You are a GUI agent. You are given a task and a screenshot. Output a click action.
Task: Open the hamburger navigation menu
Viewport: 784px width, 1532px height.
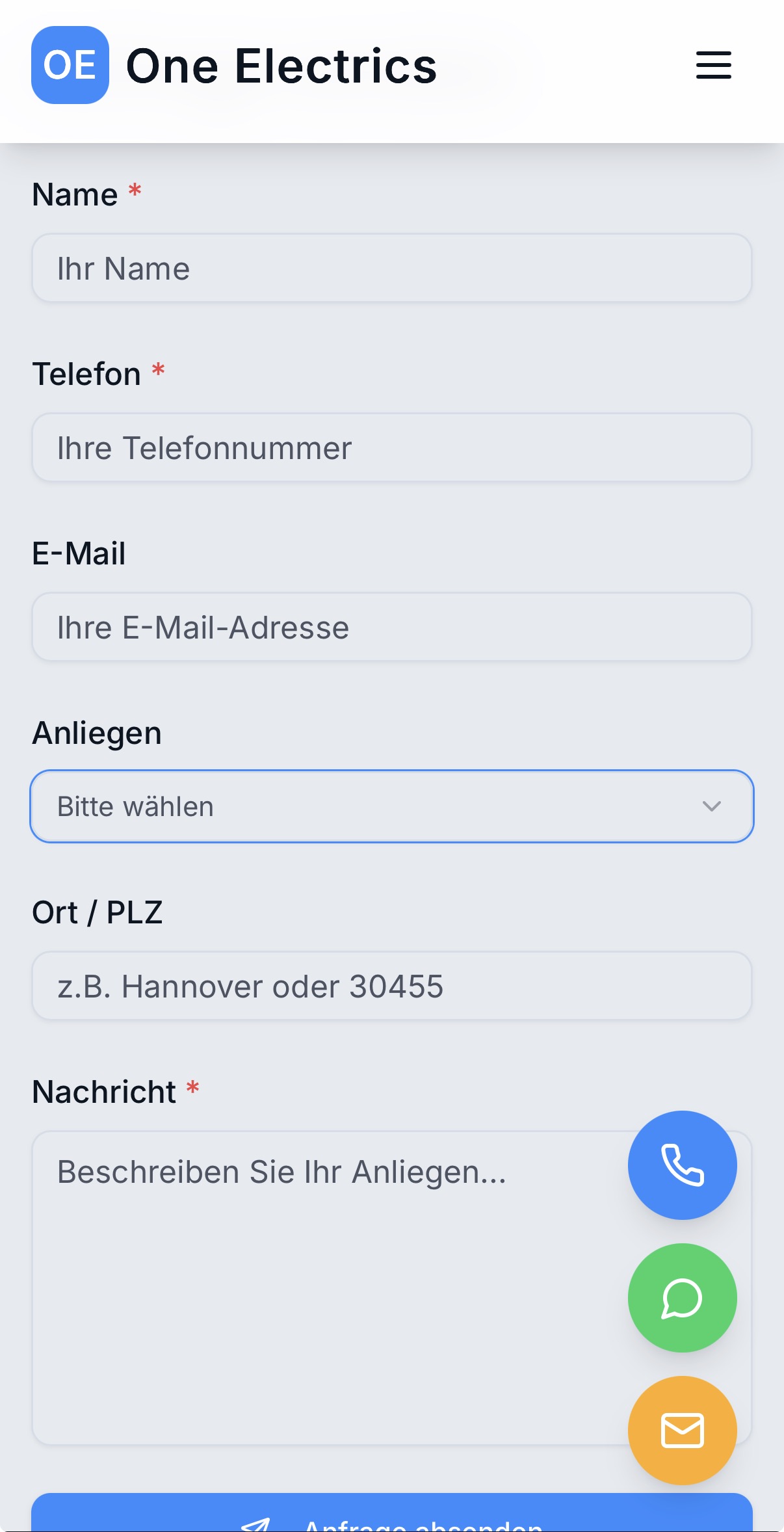click(x=713, y=65)
